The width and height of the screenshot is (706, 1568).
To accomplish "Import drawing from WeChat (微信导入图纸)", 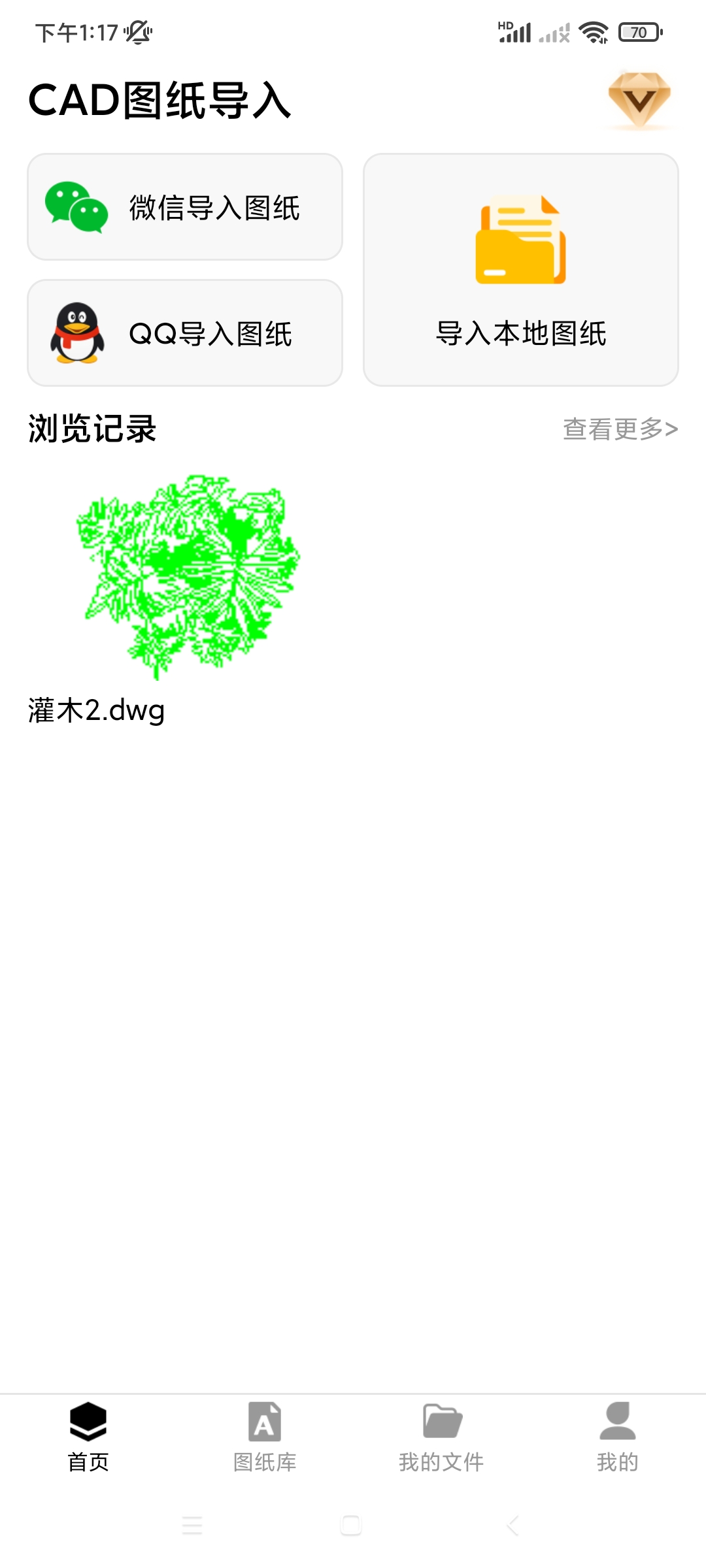I will click(x=185, y=207).
